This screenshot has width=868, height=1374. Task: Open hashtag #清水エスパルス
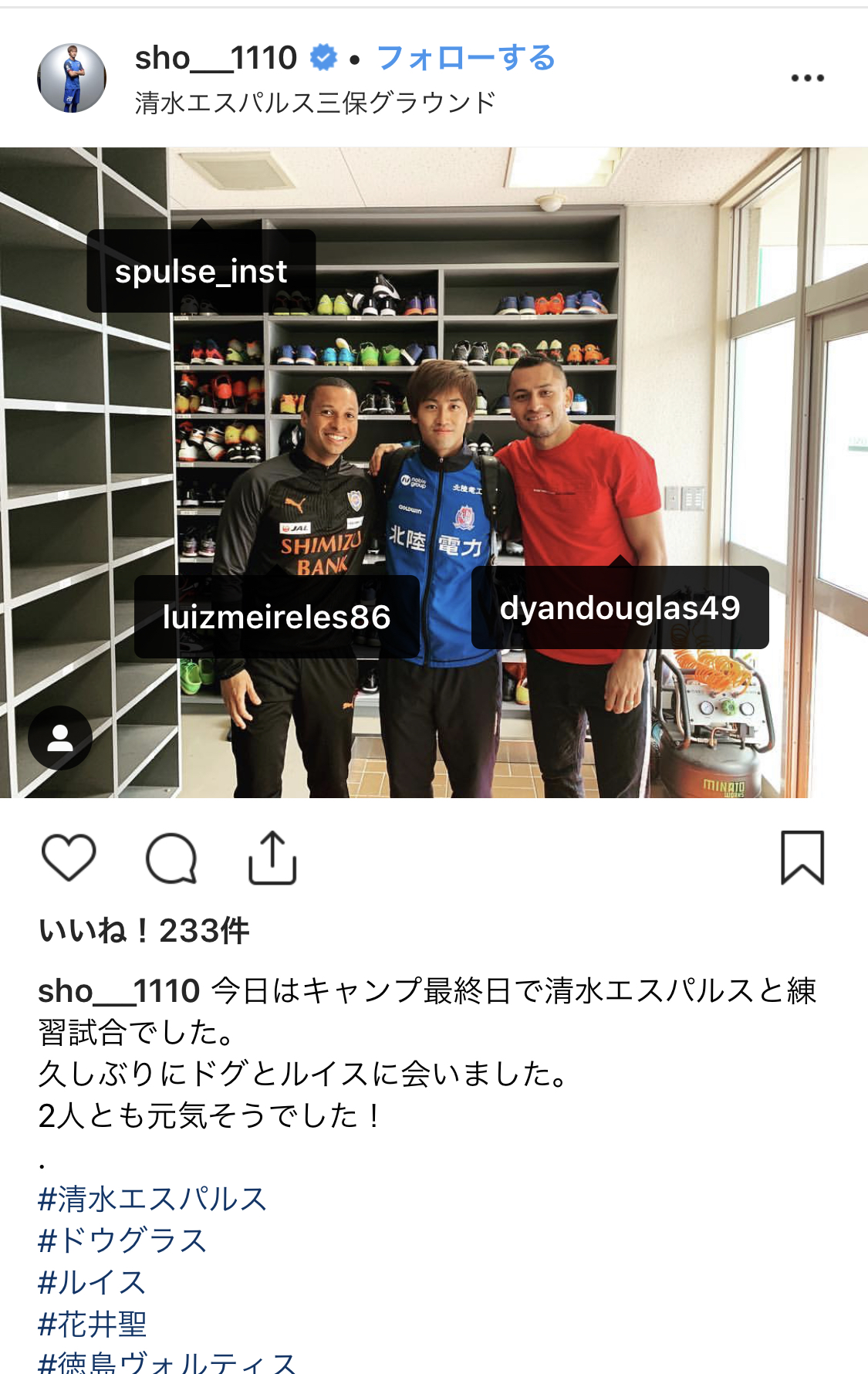[x=152, y=1199]
